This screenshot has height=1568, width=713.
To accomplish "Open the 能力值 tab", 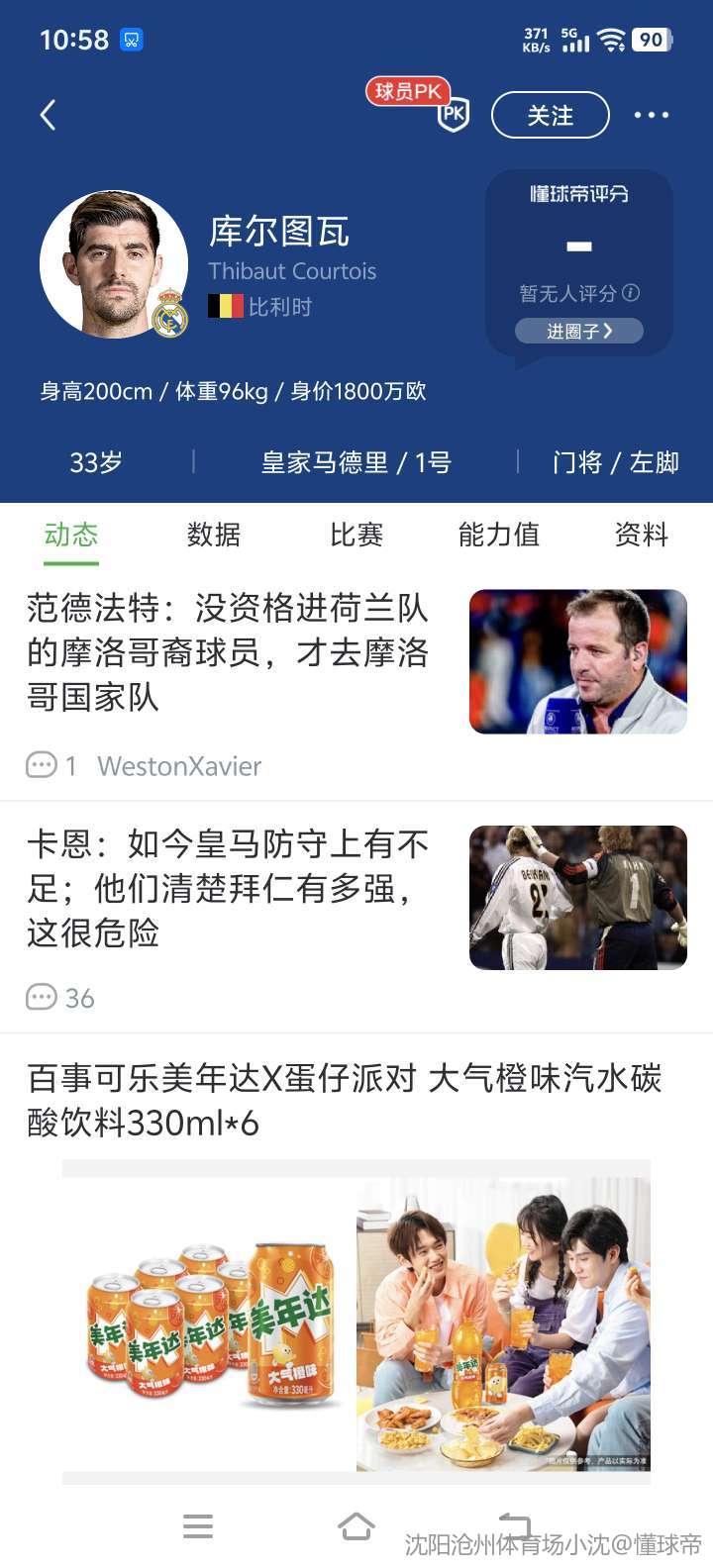I will [499, 535].
